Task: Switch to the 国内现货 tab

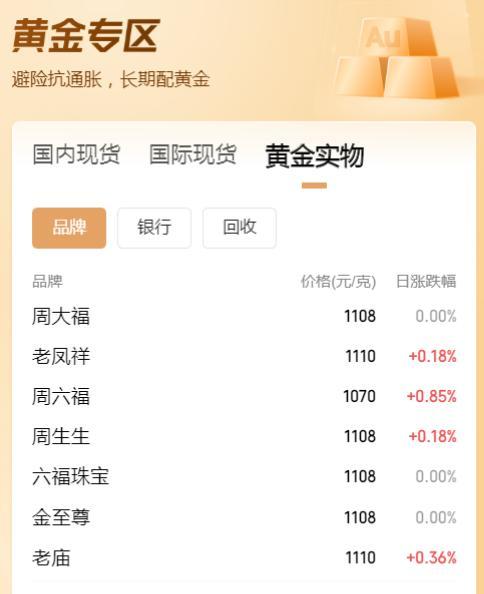Action: [77, 155]
